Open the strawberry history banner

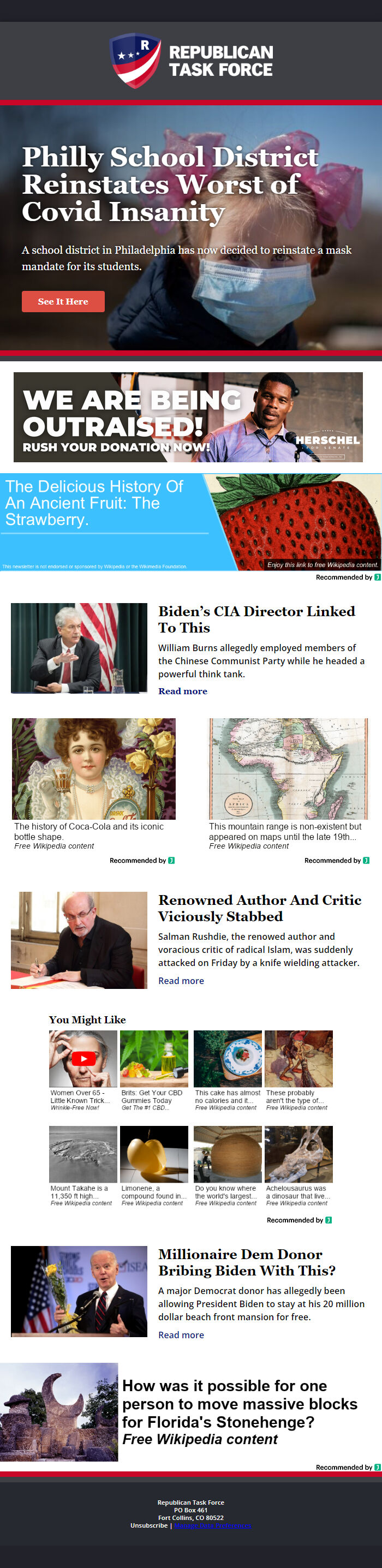[x=190, y=522]
